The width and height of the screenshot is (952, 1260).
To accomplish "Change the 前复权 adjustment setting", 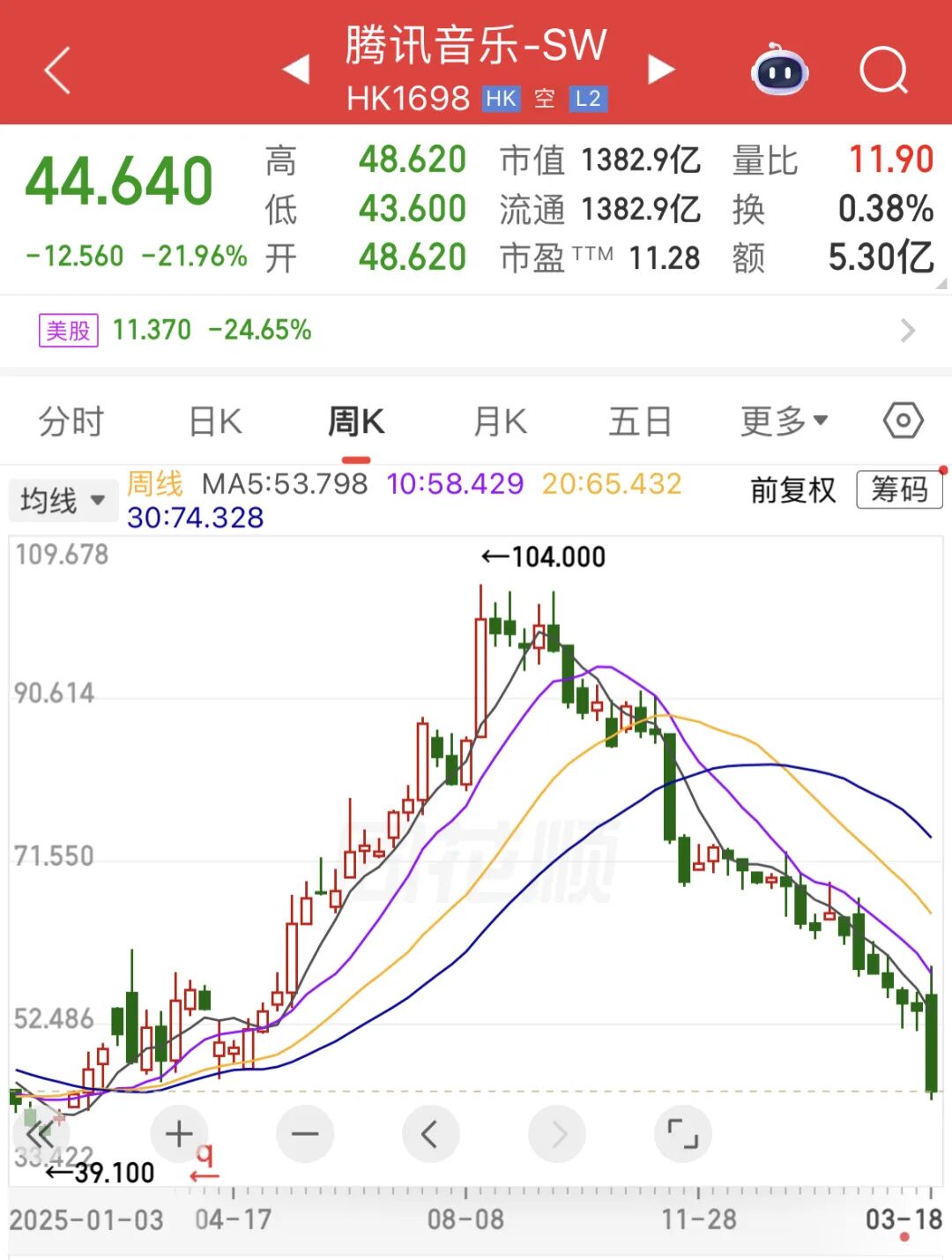I will tap(792, 490).
